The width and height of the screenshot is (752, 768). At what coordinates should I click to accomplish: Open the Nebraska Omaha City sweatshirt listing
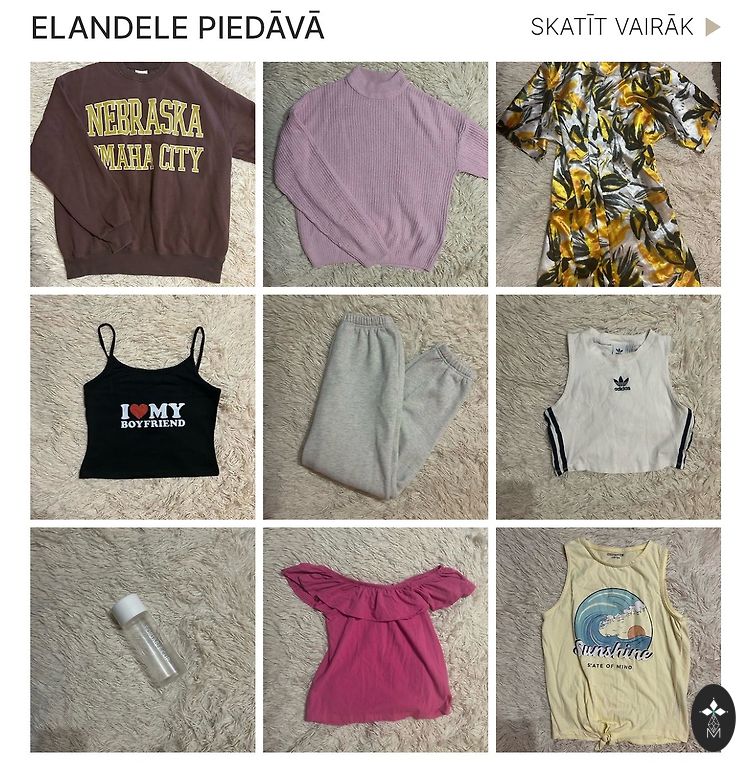[x=142, y=174]
